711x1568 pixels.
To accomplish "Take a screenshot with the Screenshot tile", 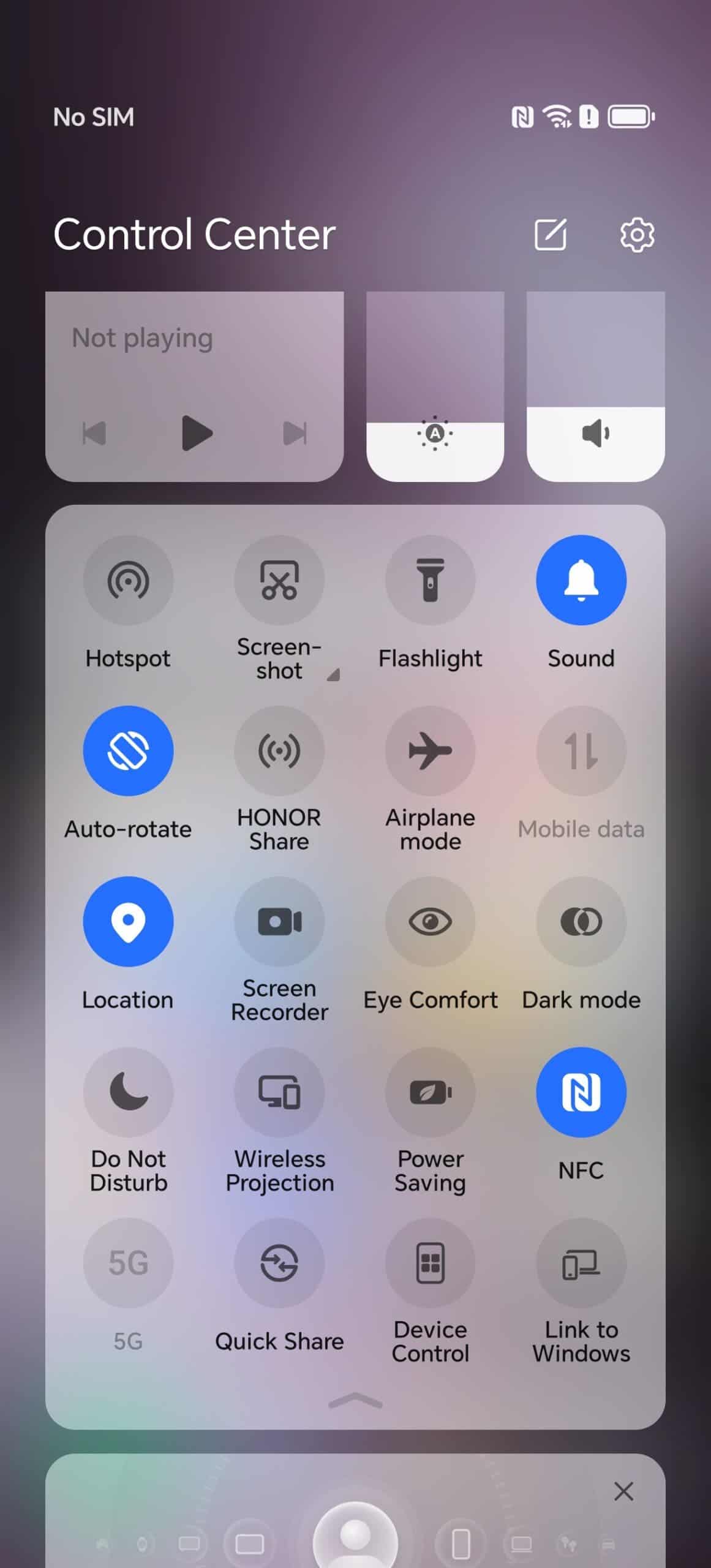I will click(x=279, y=580).
